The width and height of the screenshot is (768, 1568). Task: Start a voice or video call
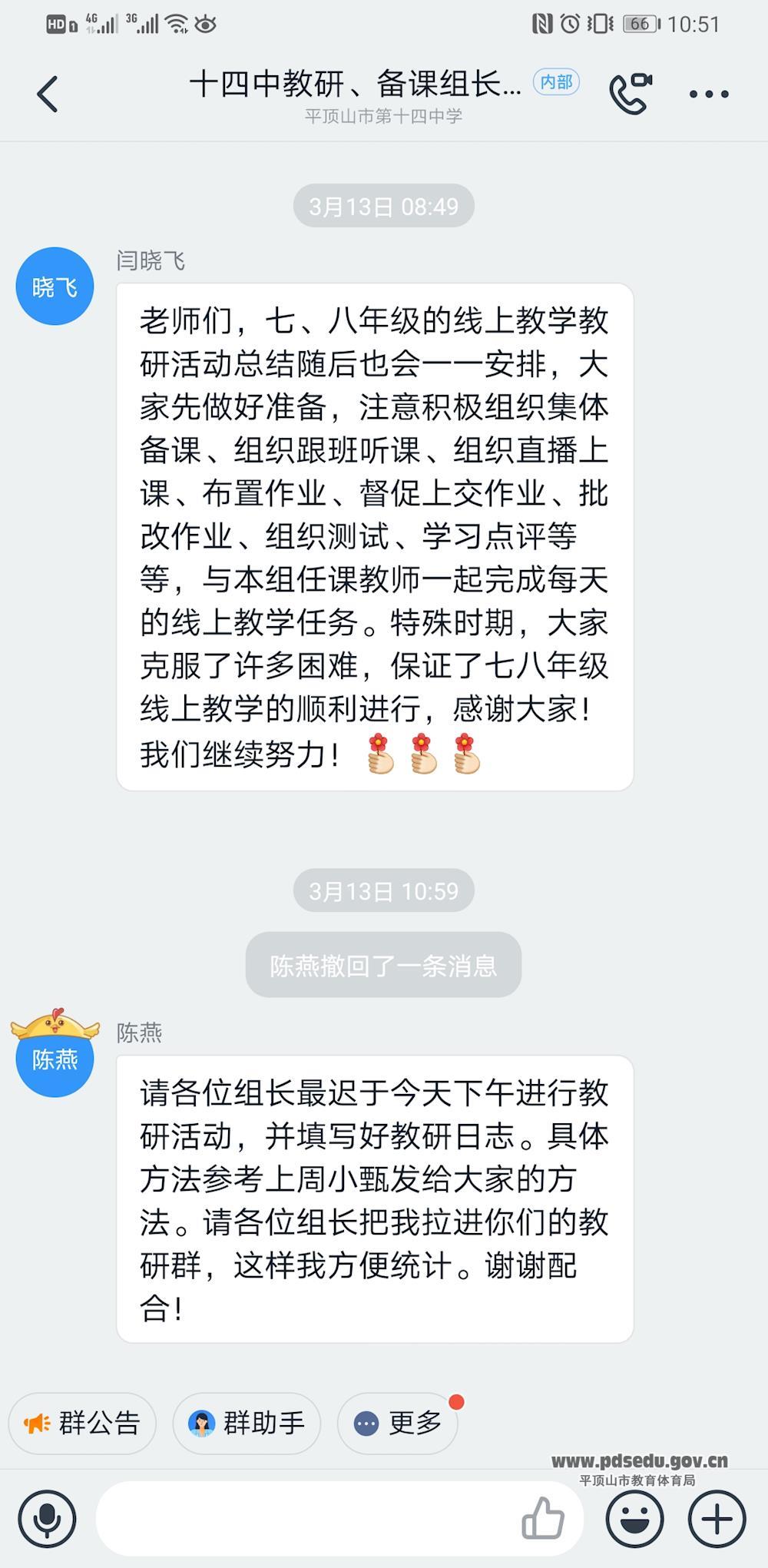coord(631,94)
